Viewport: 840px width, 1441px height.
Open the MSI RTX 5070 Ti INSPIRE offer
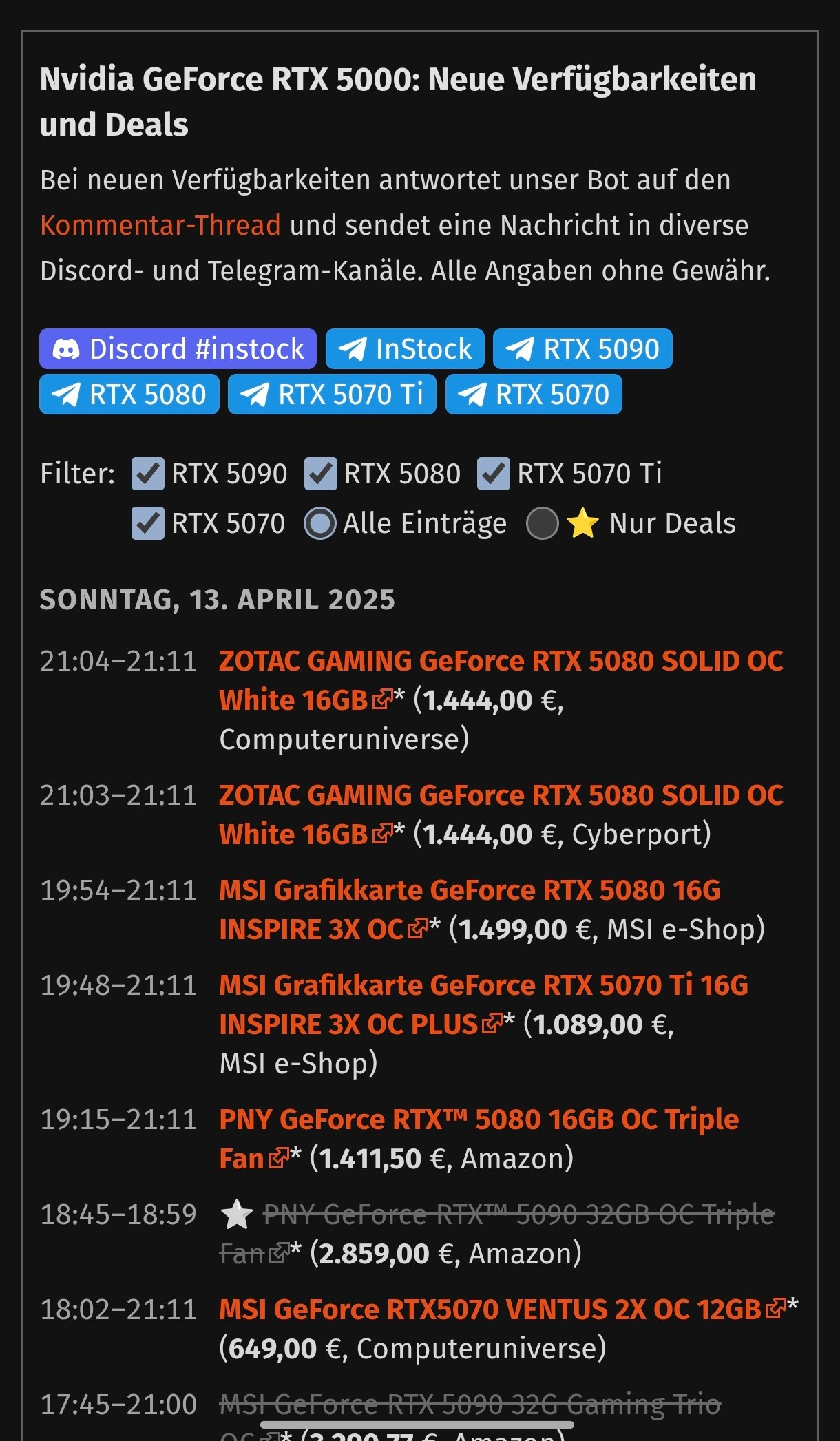483,985
